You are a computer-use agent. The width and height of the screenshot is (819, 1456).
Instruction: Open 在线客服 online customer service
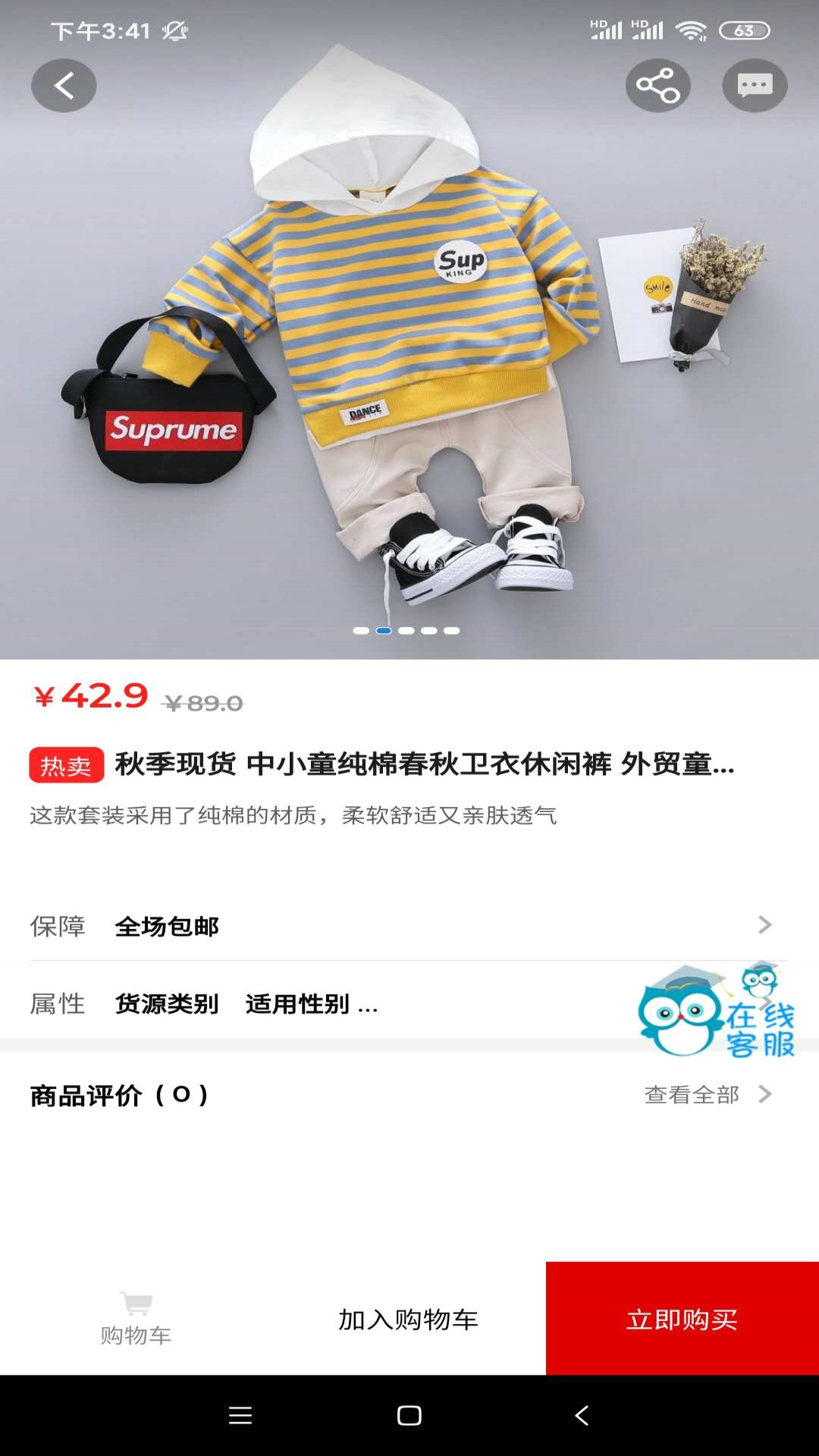tap(717, 1012)
